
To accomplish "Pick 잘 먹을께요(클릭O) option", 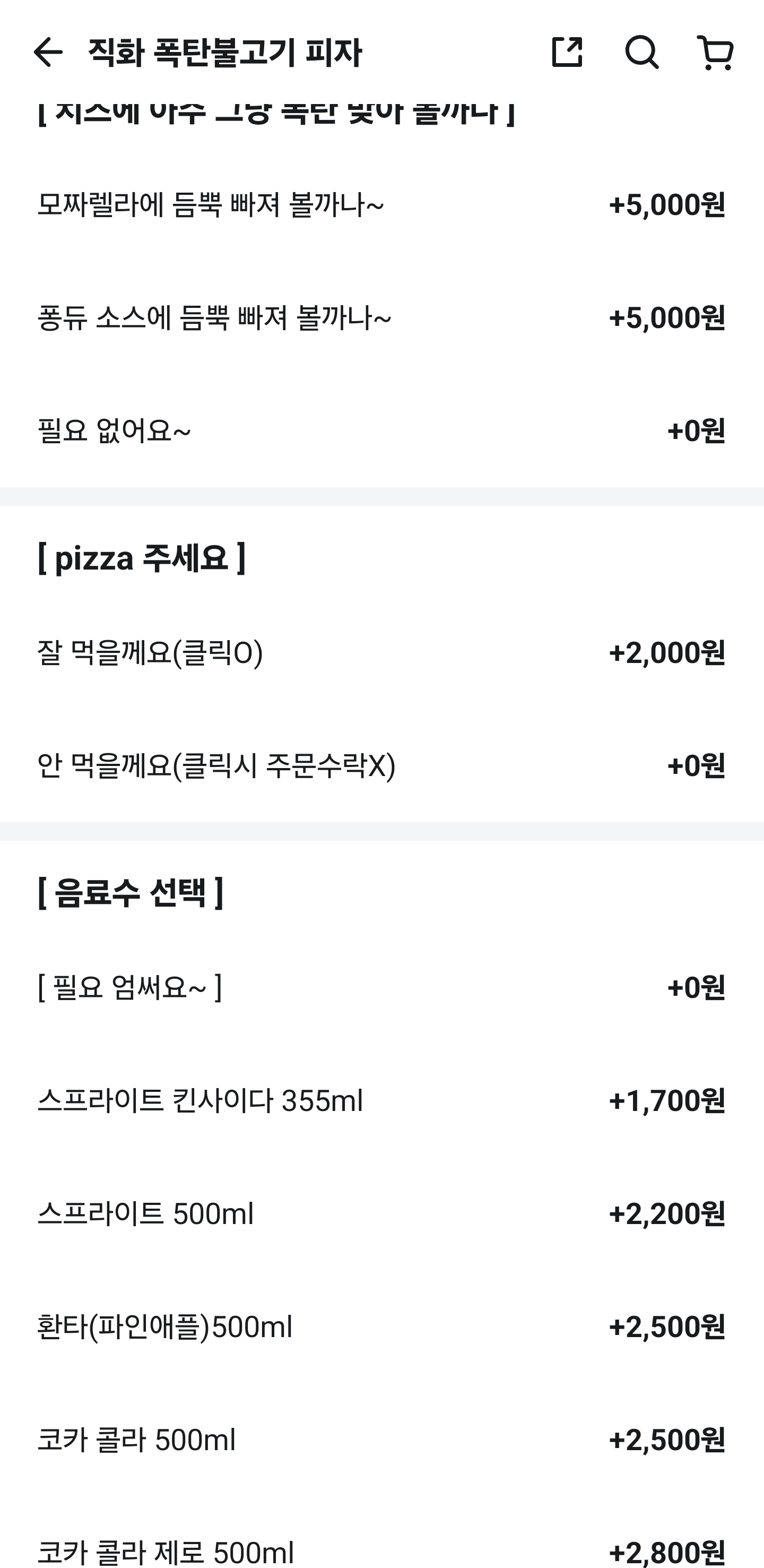I will pyautogui.click(x=382, y=652).
